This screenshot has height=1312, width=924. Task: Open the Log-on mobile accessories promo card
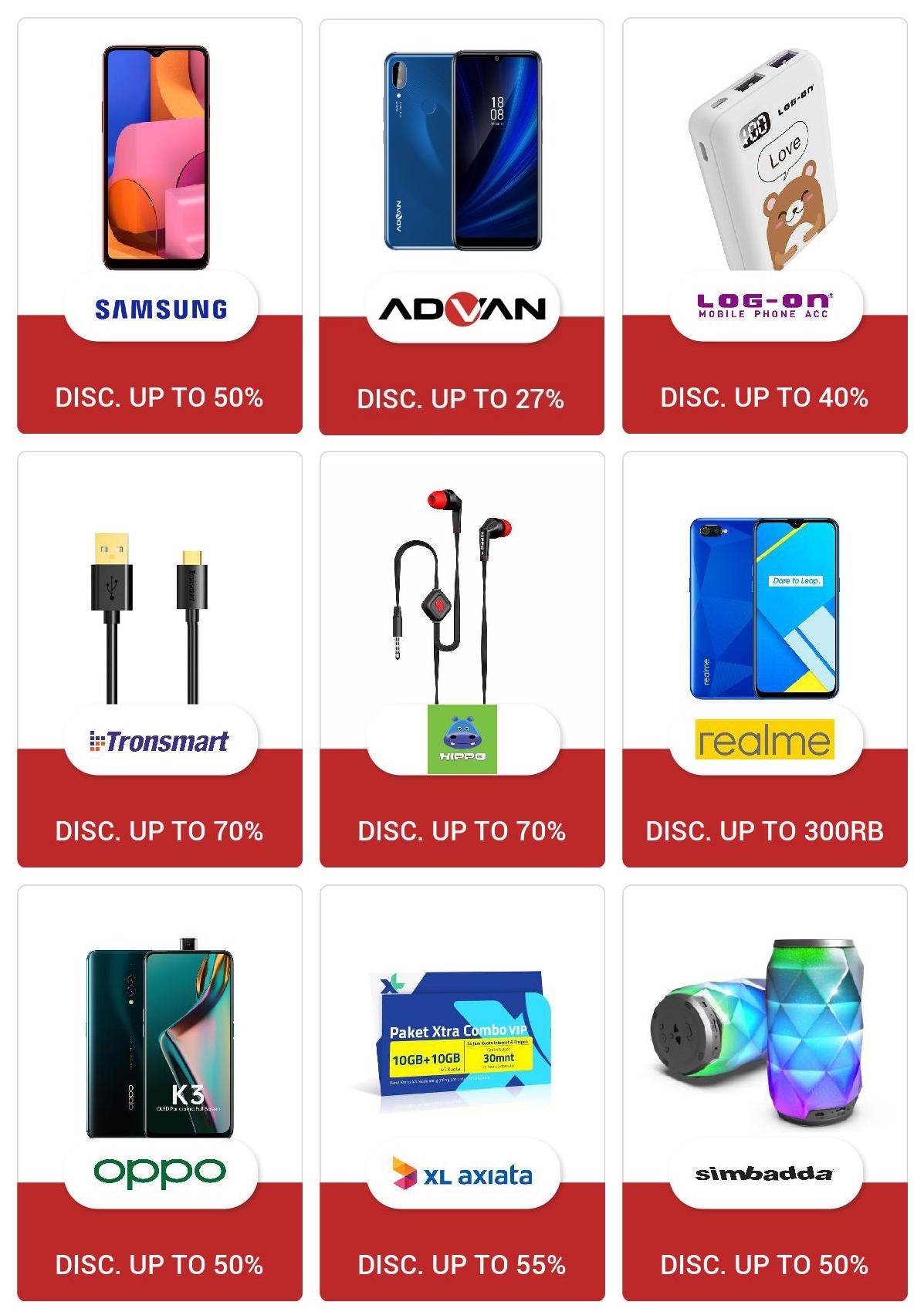click(764, 225)
